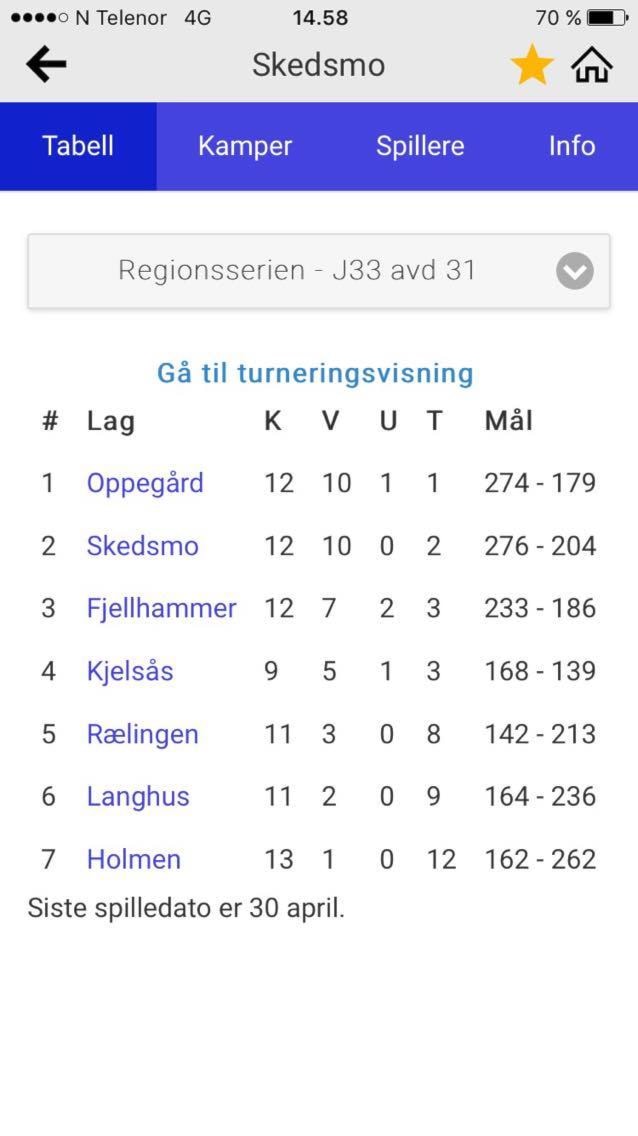The height and width of the screenshot is (1136, 638).
Task: Open team Oppegård
Action: (x=145, y=484)
